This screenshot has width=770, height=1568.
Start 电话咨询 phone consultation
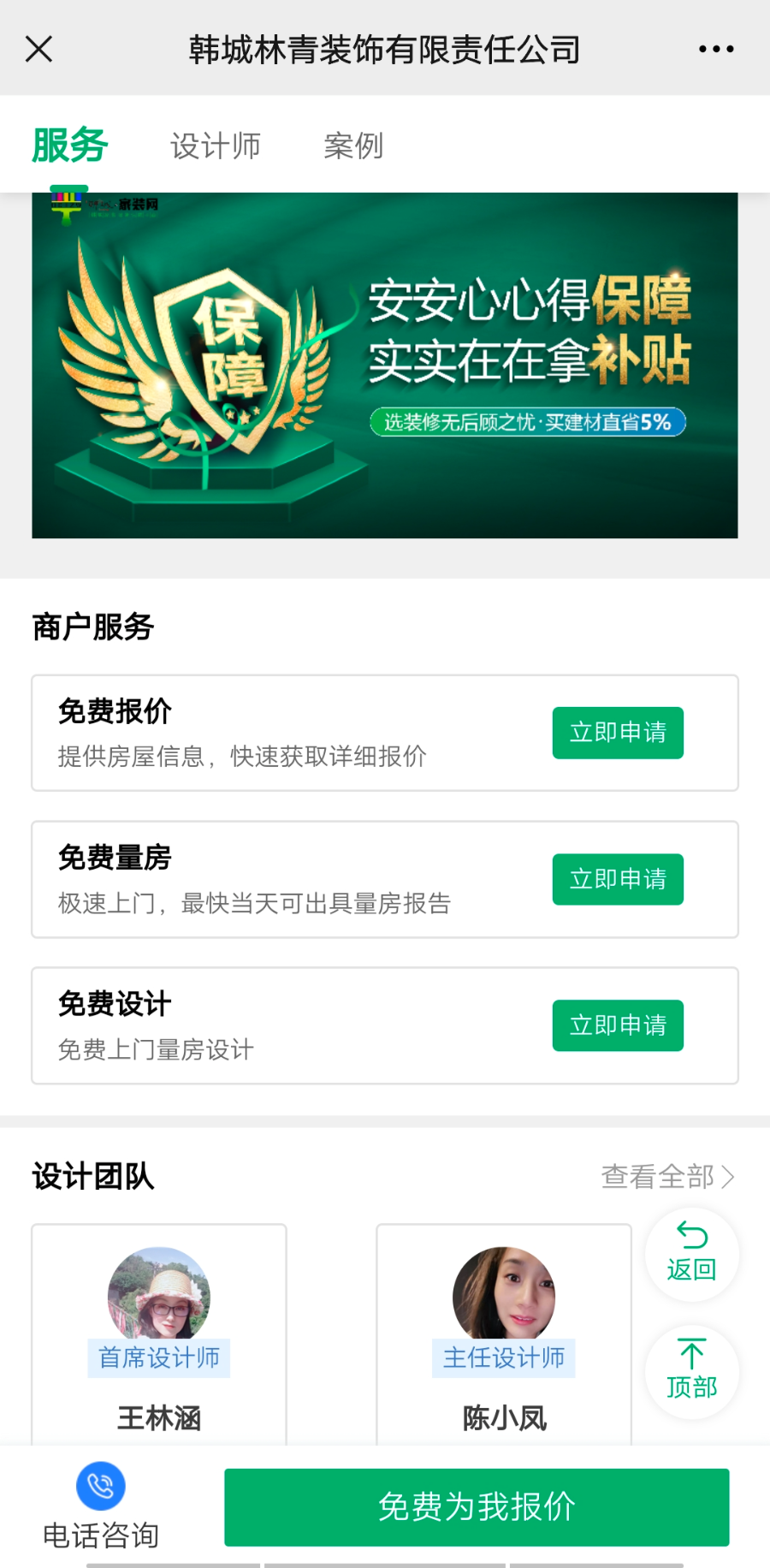(101, 1506)
